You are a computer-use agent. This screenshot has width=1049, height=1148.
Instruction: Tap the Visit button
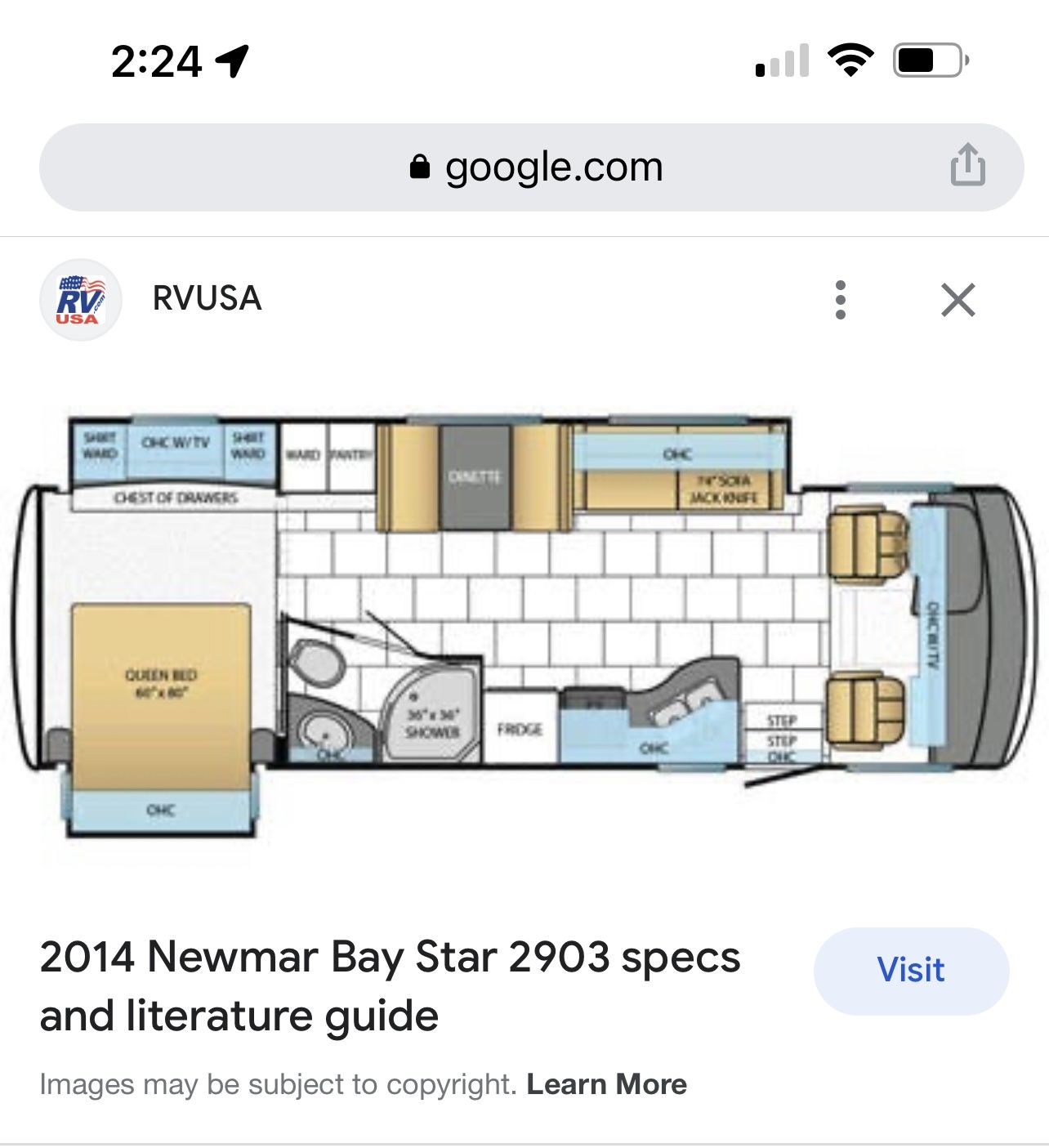(x=911, y=971)
